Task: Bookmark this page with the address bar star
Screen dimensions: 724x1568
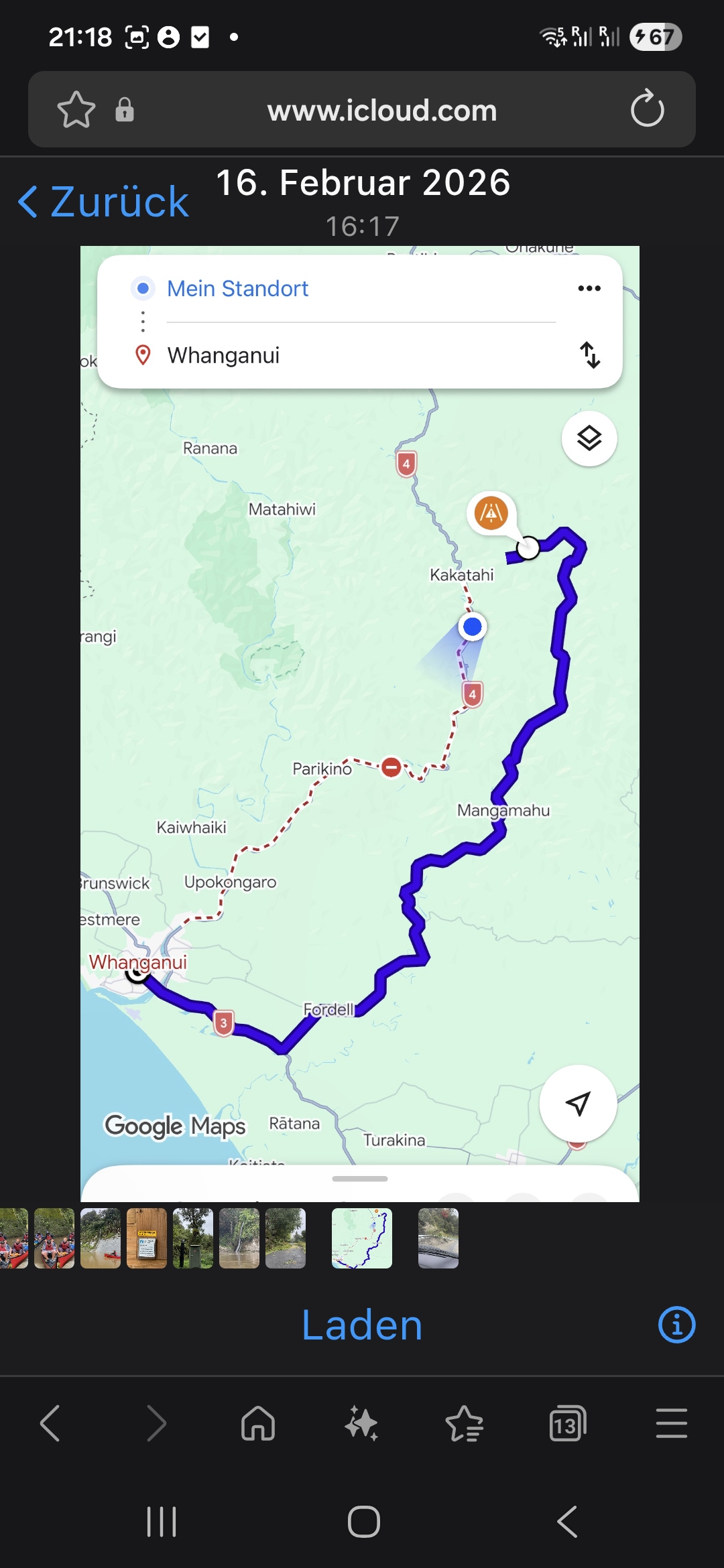Action: coord(76,109)
